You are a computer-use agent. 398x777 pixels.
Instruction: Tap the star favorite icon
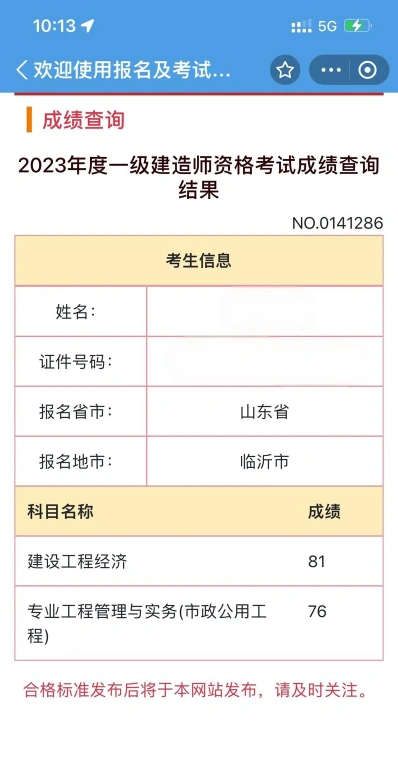pos(285,70)
